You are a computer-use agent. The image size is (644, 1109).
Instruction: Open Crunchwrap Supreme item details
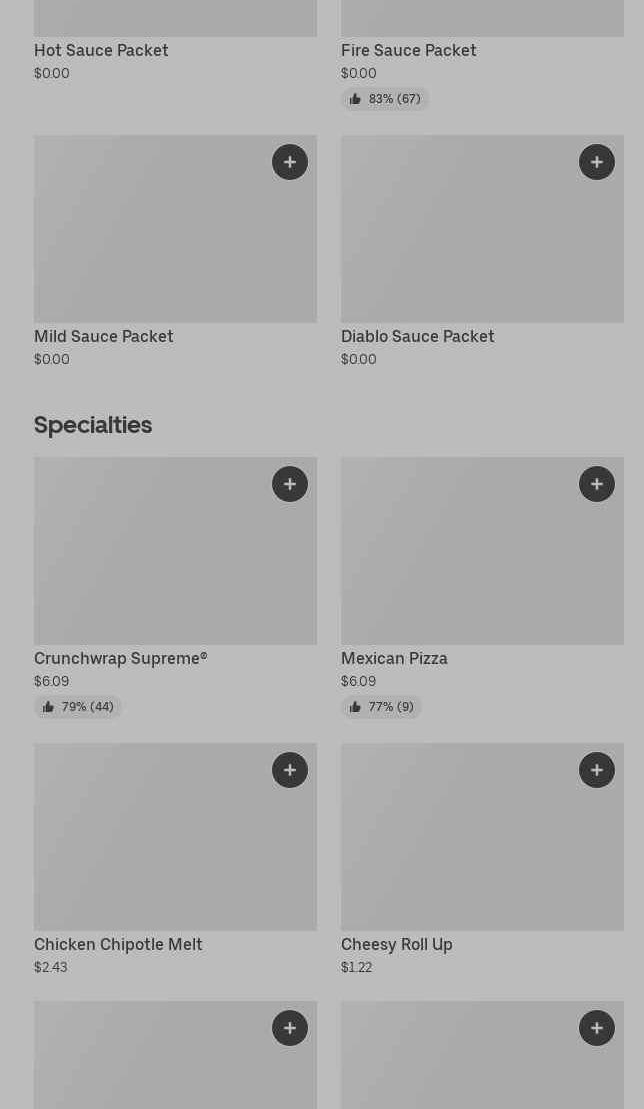click(121, 658)
